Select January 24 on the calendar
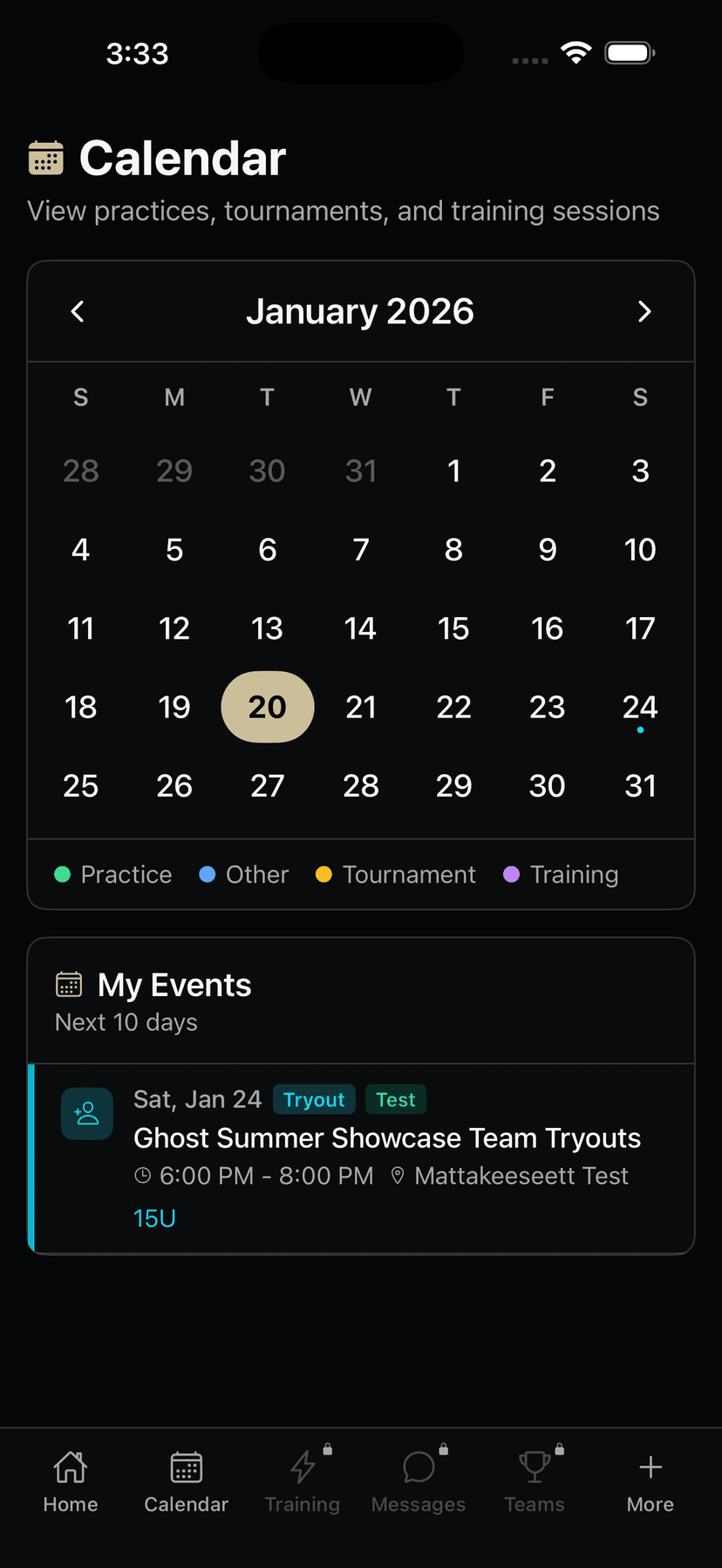 point(640,707)
